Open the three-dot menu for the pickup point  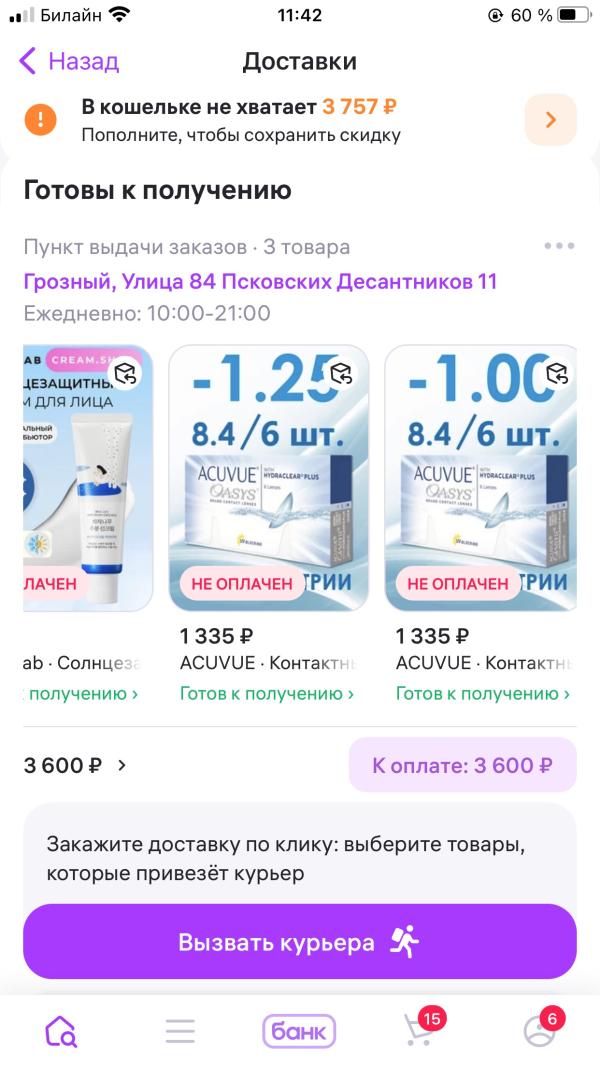558,246
